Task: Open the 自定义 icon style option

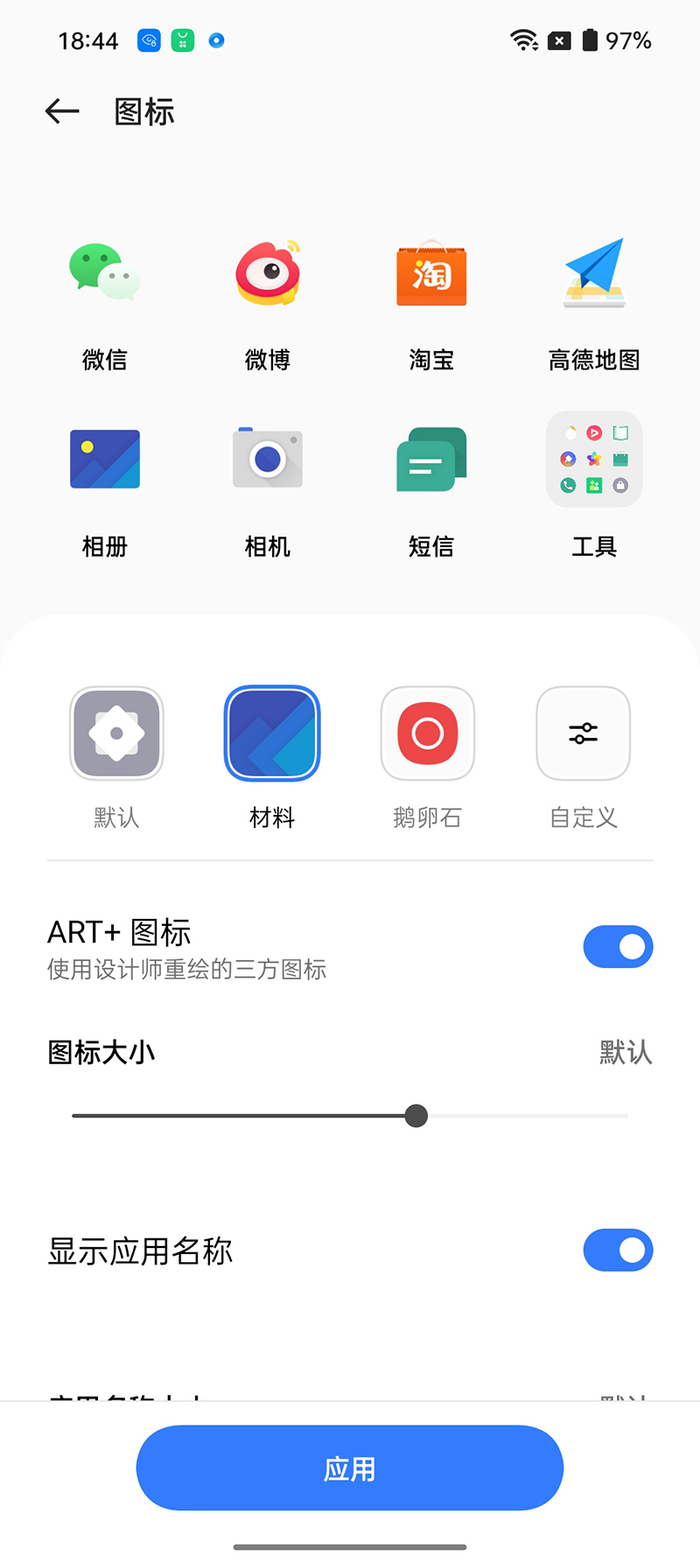Action: 583,733
